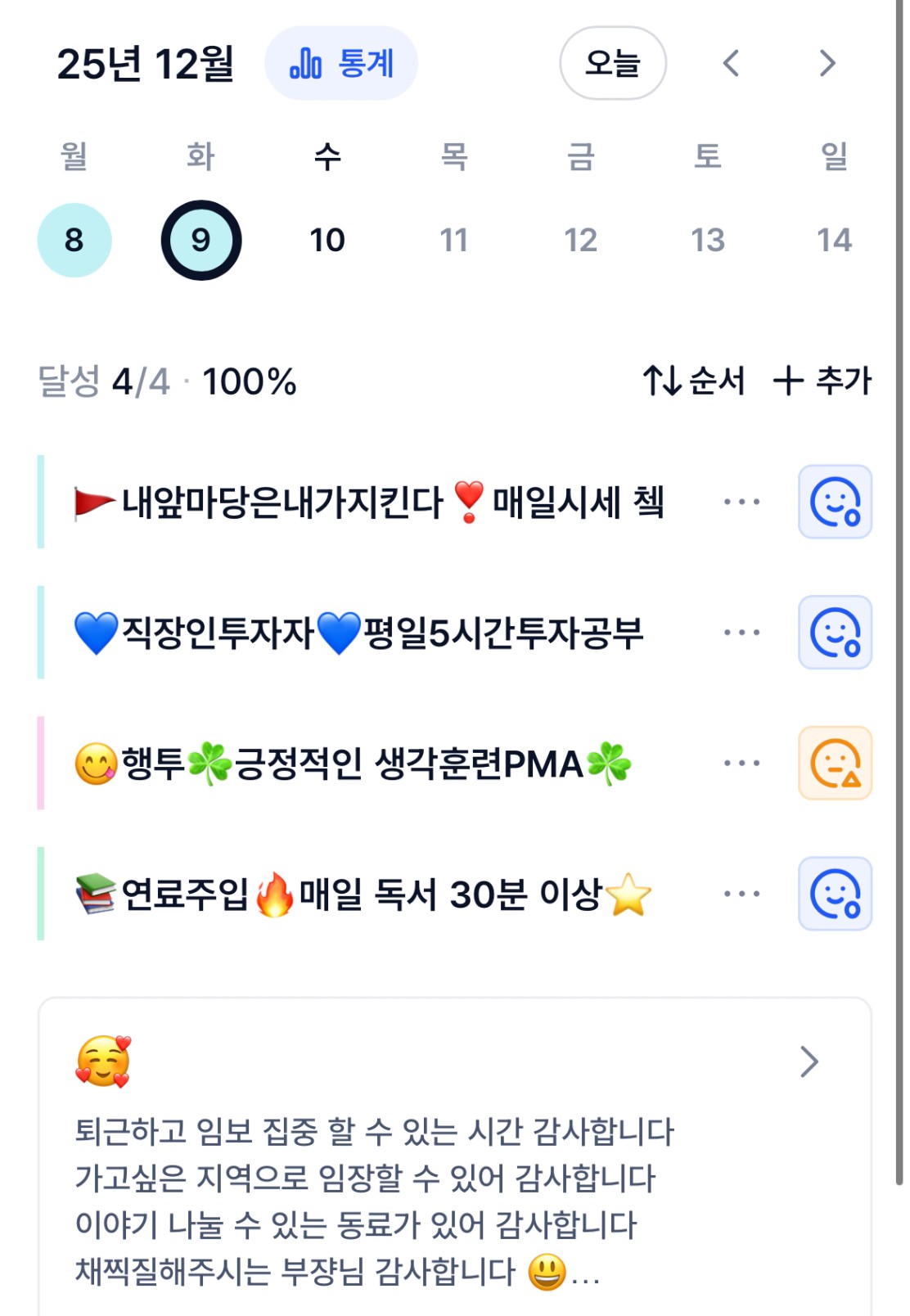Select date 8 on the calendar
Viewport: 910px width, 1316px height.
(x=74, y=240)
